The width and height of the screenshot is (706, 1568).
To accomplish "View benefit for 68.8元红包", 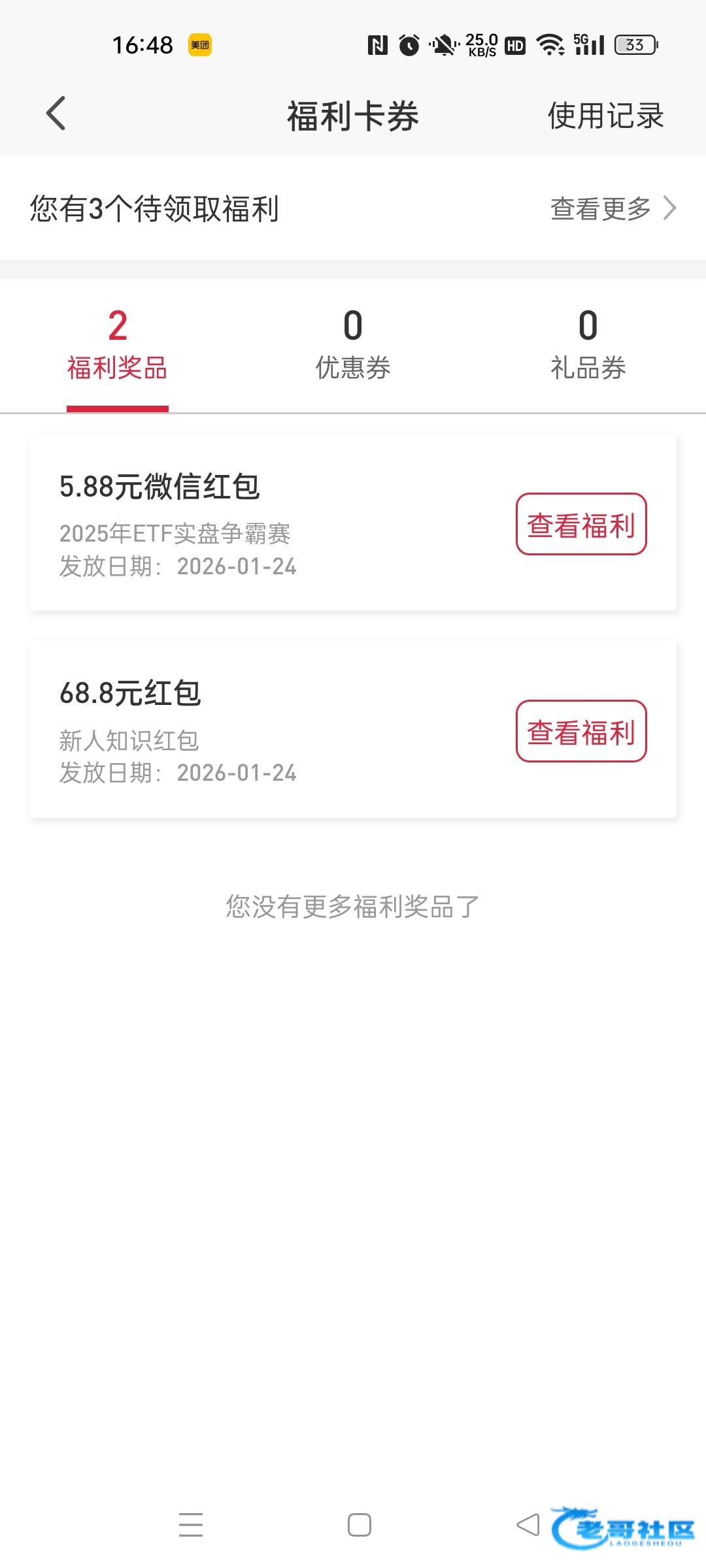I will pos(581,731).
